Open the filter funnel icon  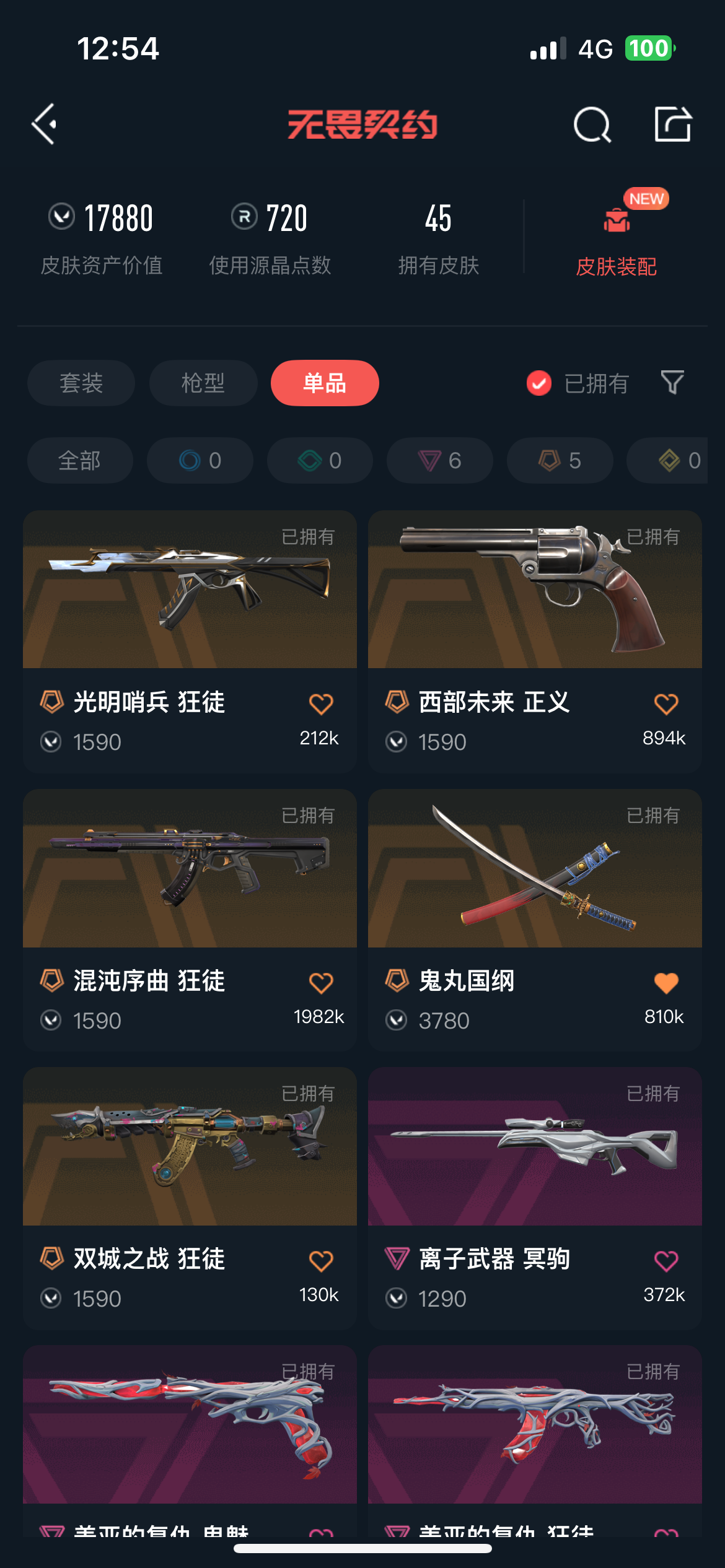click(672, 383)
